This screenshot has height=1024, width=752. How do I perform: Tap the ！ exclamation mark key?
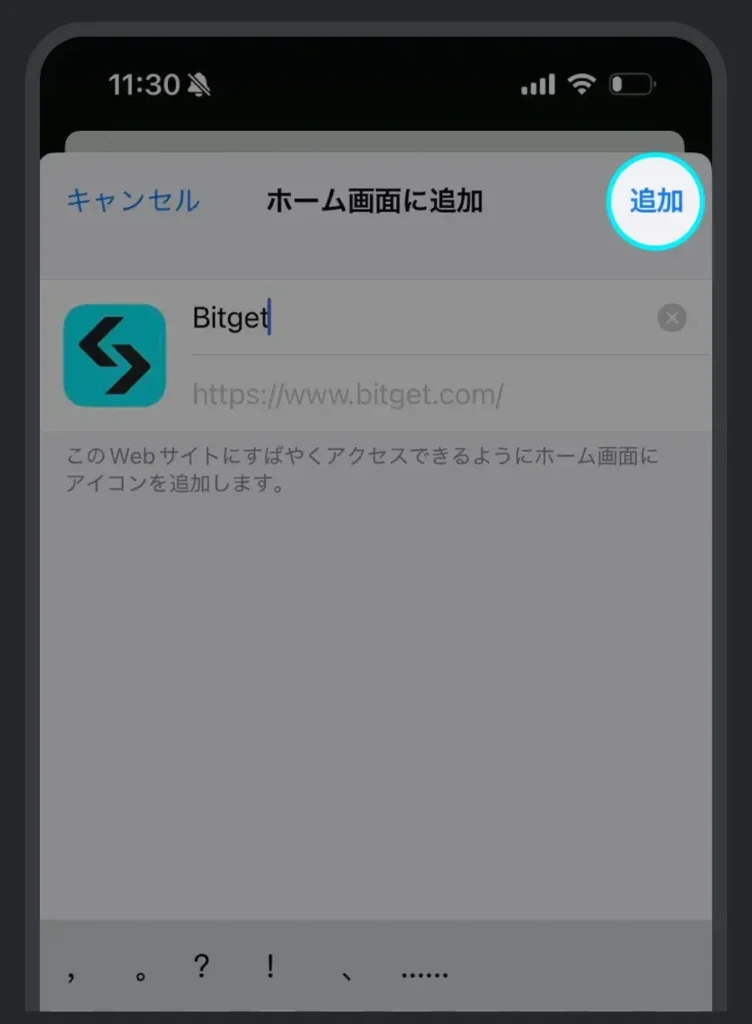click(269, 968)
